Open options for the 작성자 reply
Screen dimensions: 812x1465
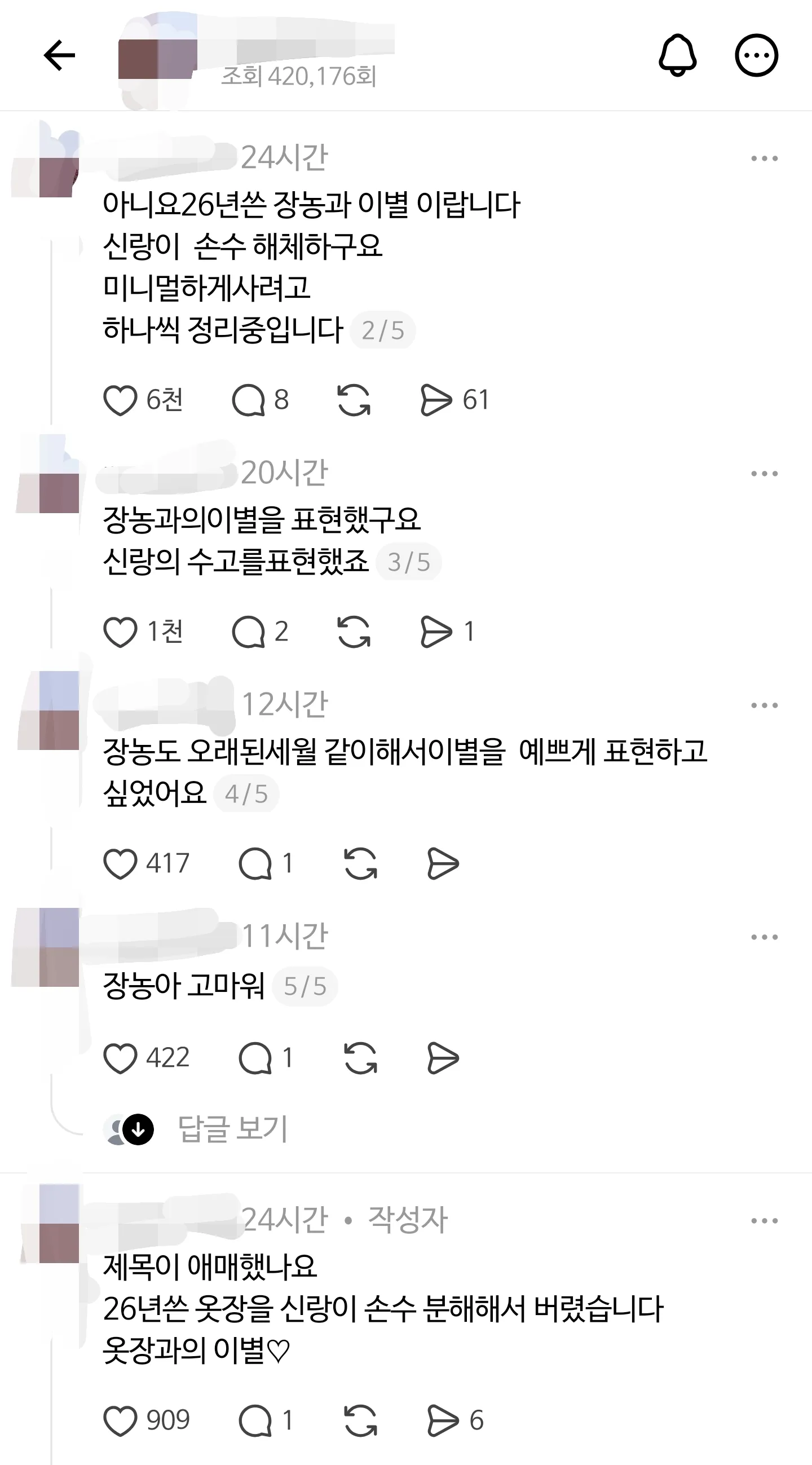(x=764, y=1220)
